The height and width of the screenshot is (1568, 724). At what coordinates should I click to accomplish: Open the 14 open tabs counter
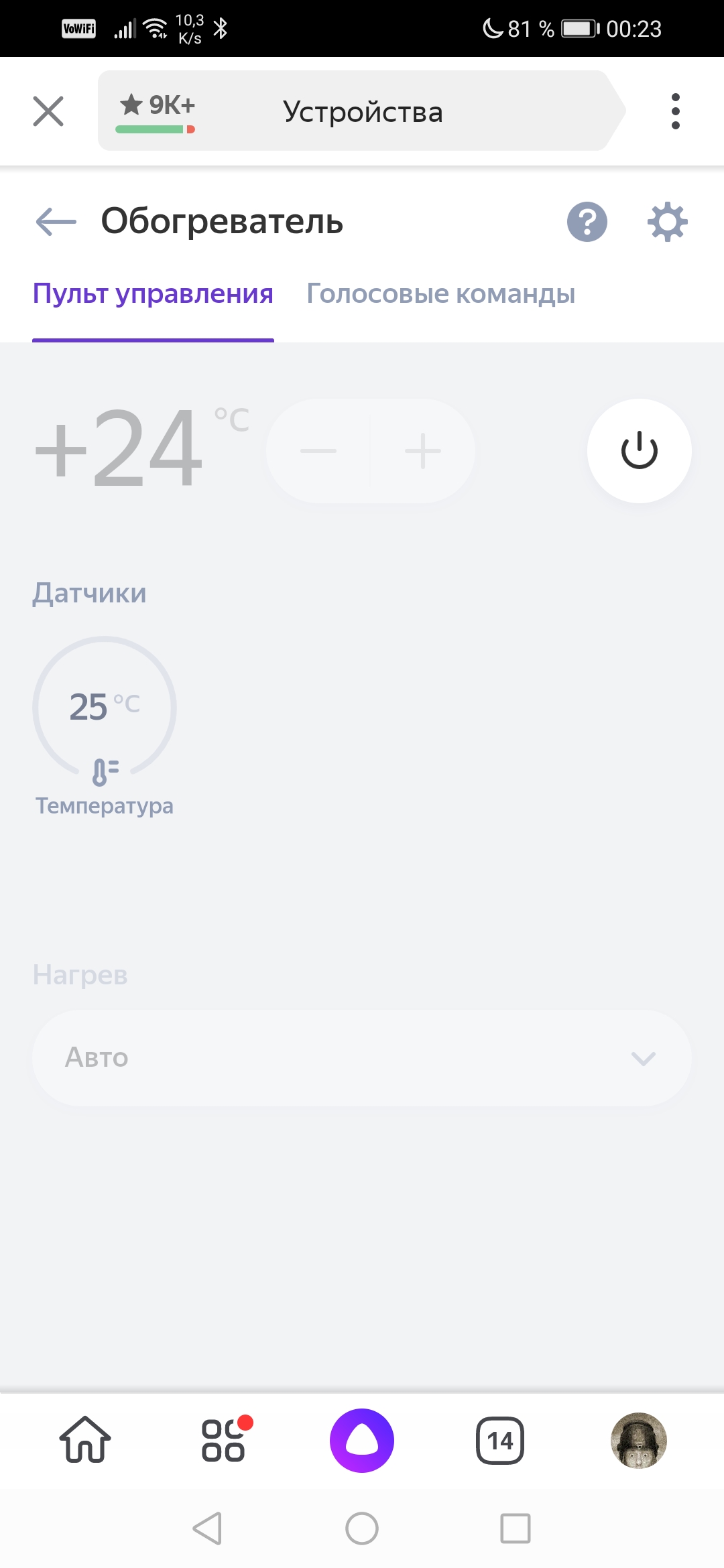tap(500, 1440)
